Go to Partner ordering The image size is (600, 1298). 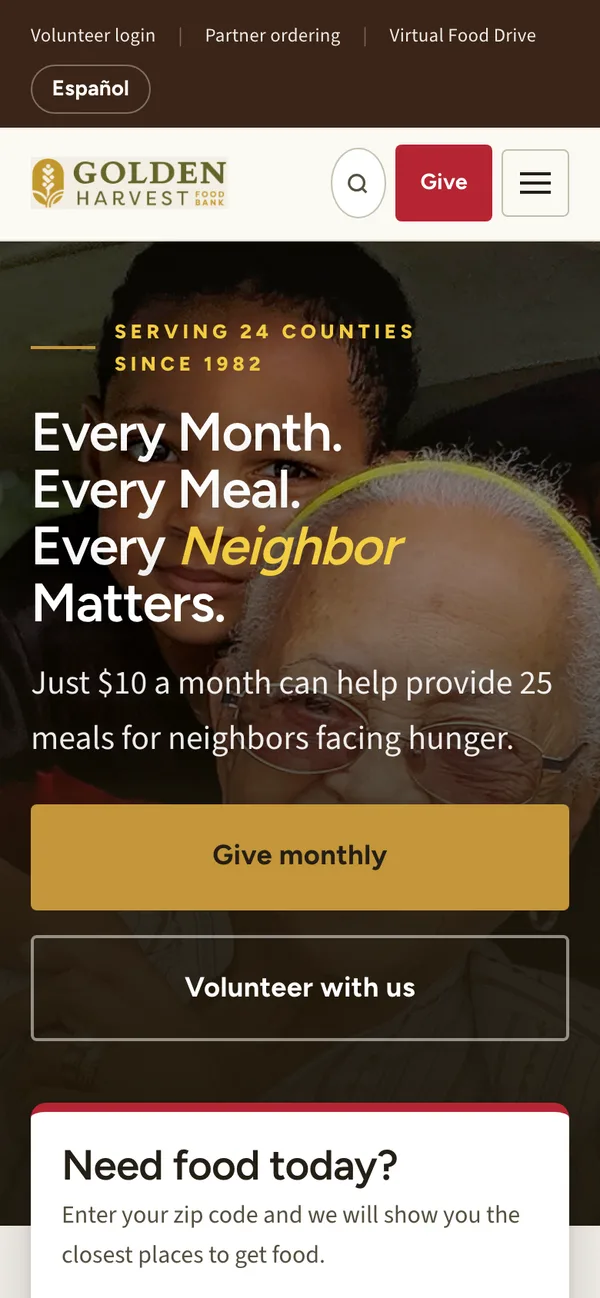pyautogui.click(x=272, y=36)
